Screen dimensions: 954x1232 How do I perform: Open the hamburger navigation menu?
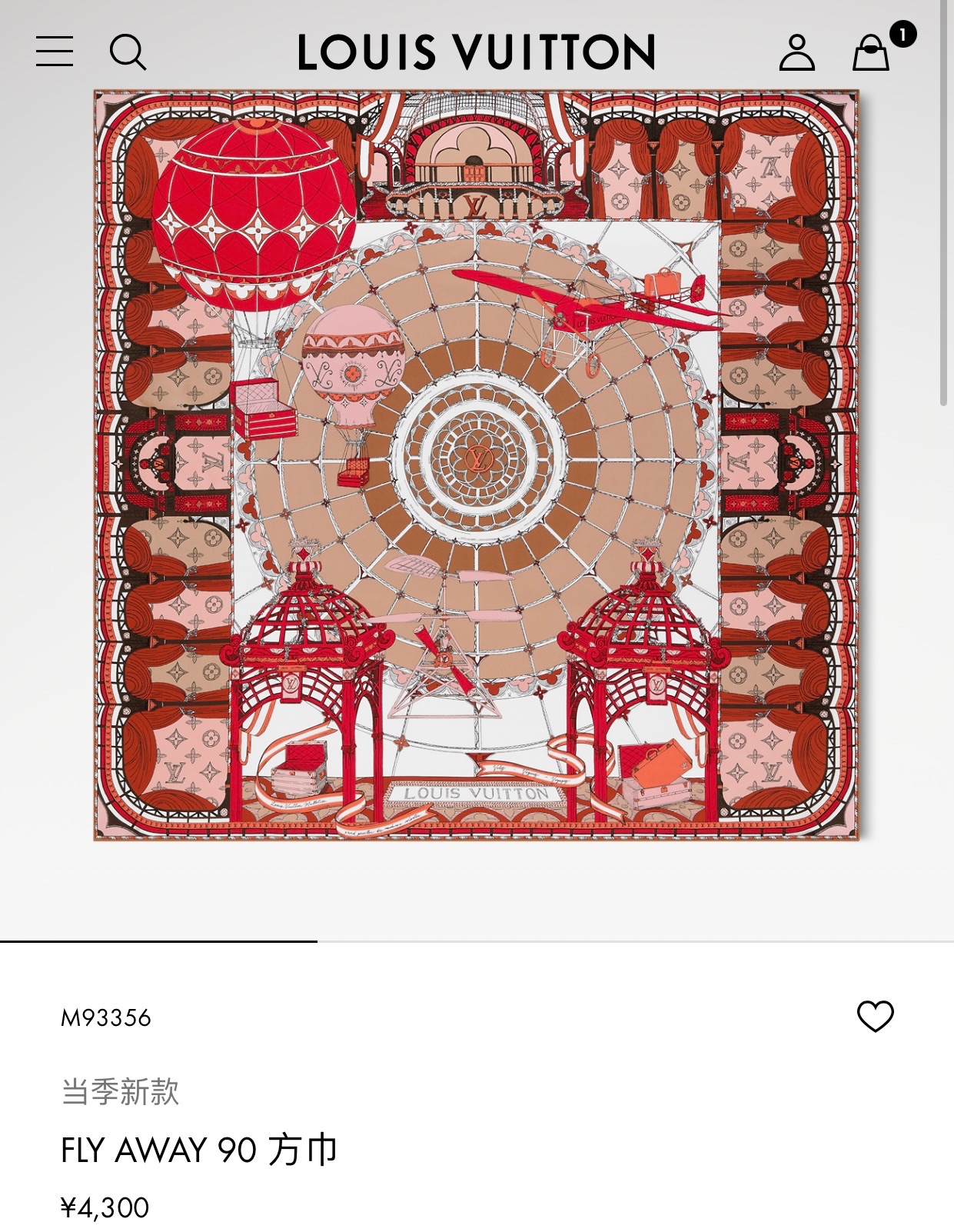click(55, 52)
